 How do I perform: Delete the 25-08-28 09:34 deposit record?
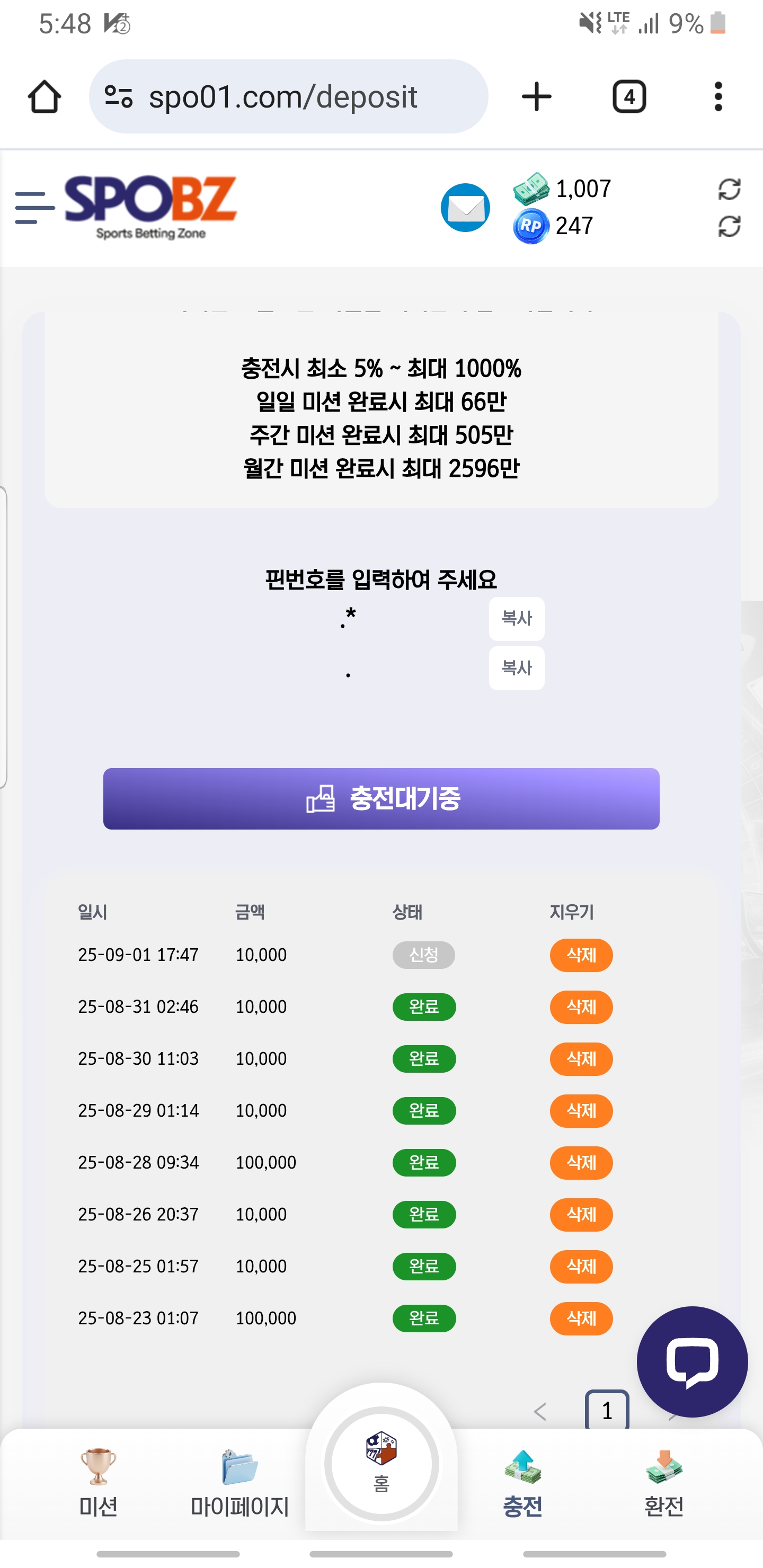[581, 1163]
